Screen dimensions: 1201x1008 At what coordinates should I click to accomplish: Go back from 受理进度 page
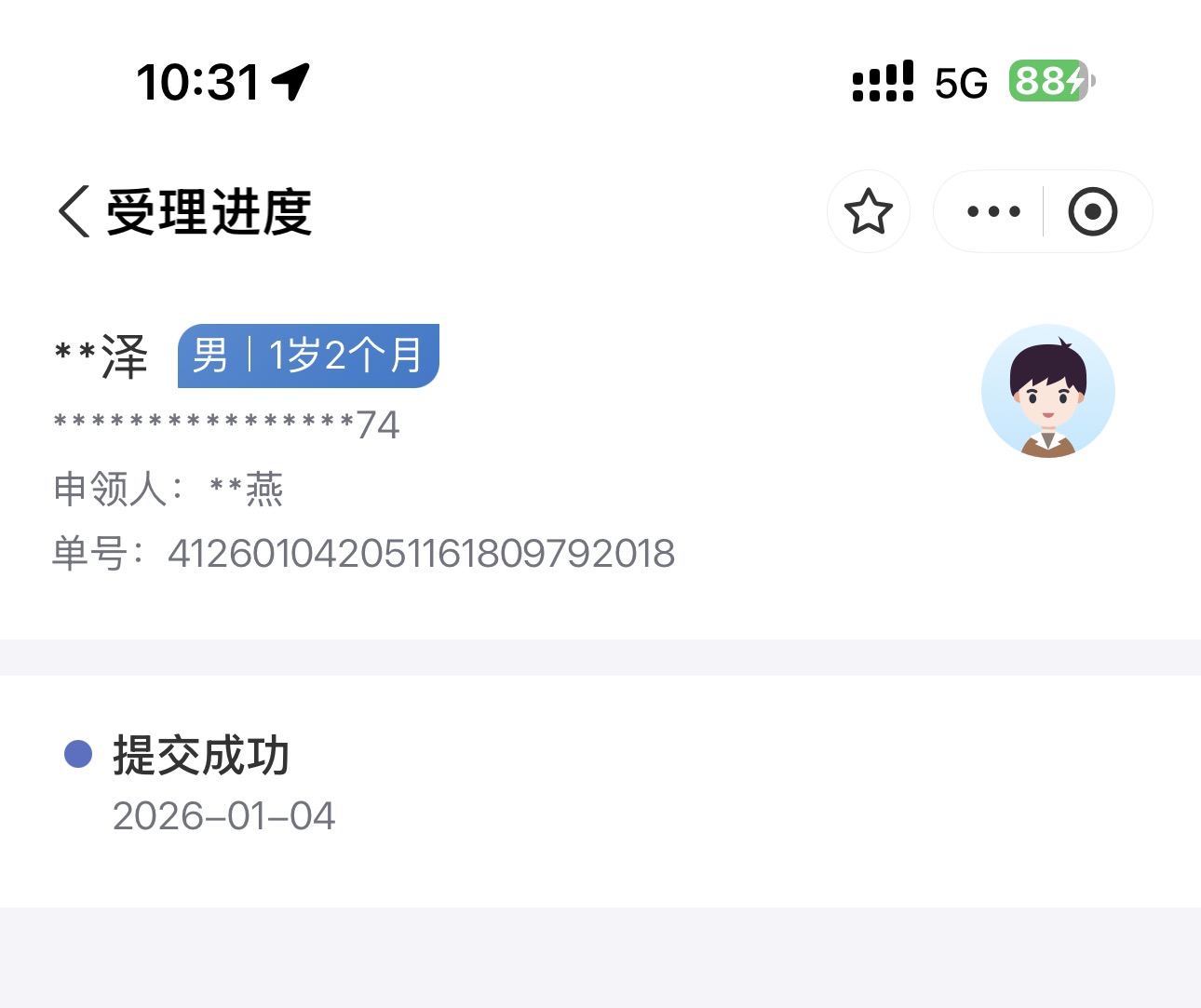(74, 211)
